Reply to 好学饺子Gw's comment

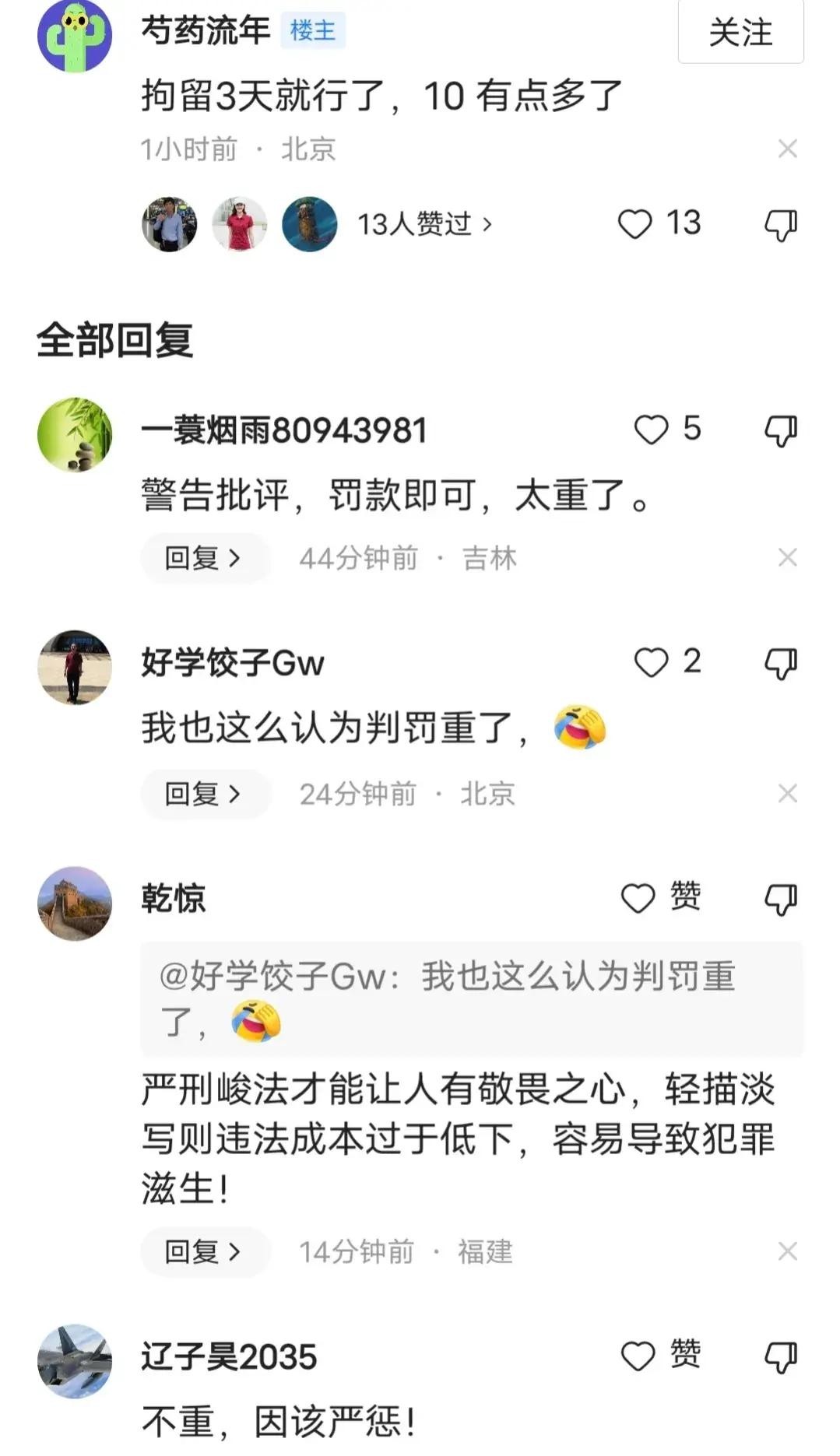[204, 794]
